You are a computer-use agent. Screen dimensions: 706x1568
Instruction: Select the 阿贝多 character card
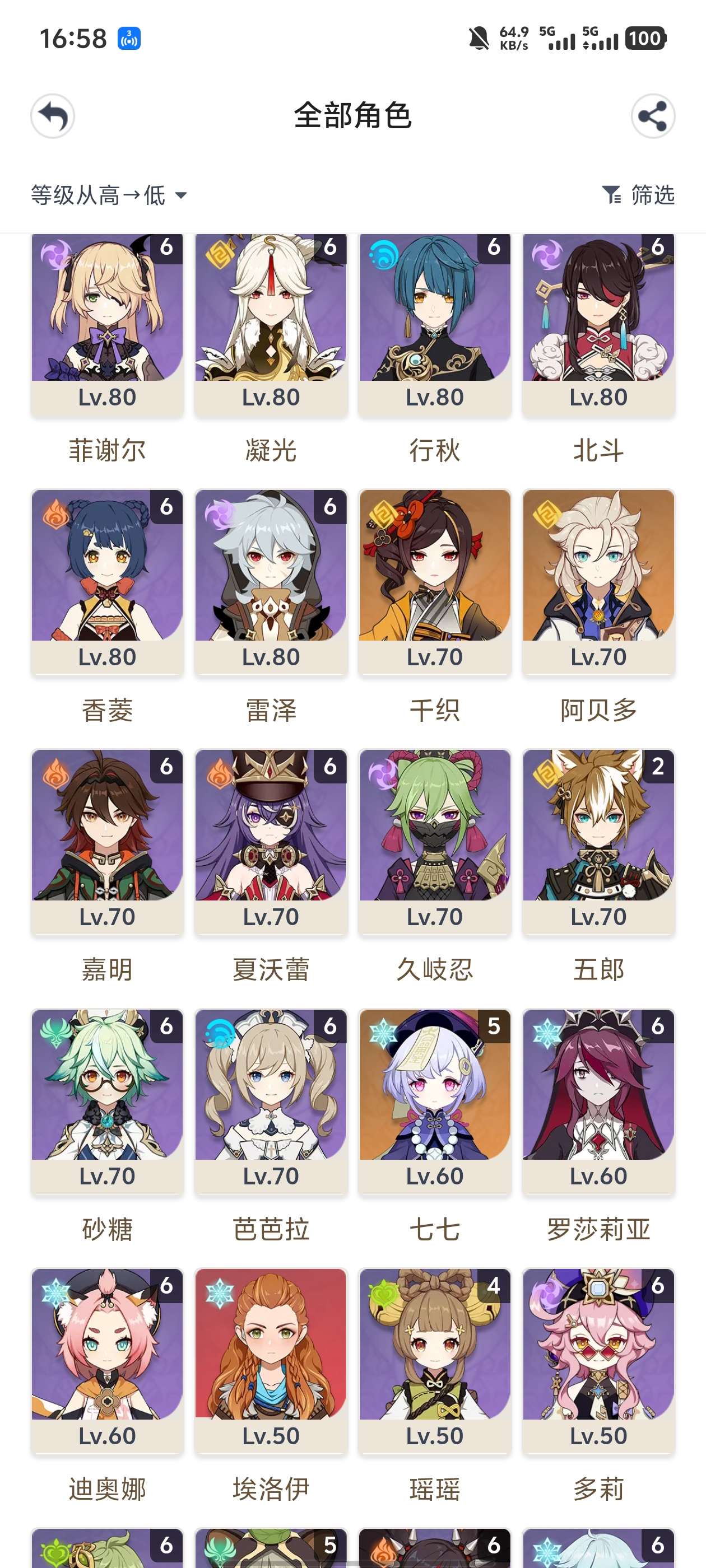click(x=598, y=581)
